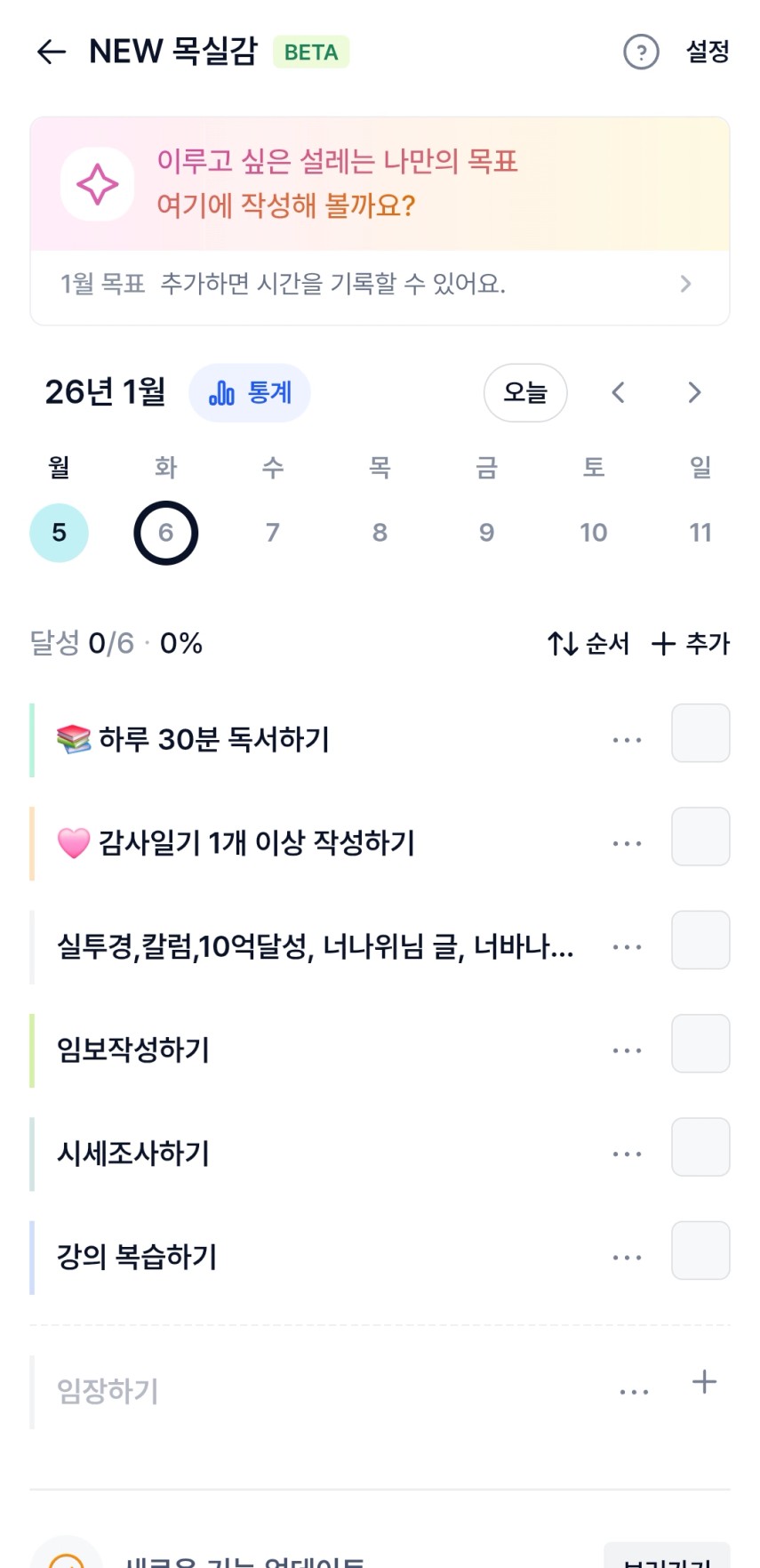The image size is (760, 1568).
Task: View 통계 statistics
Action: click(x=250, y=392)
